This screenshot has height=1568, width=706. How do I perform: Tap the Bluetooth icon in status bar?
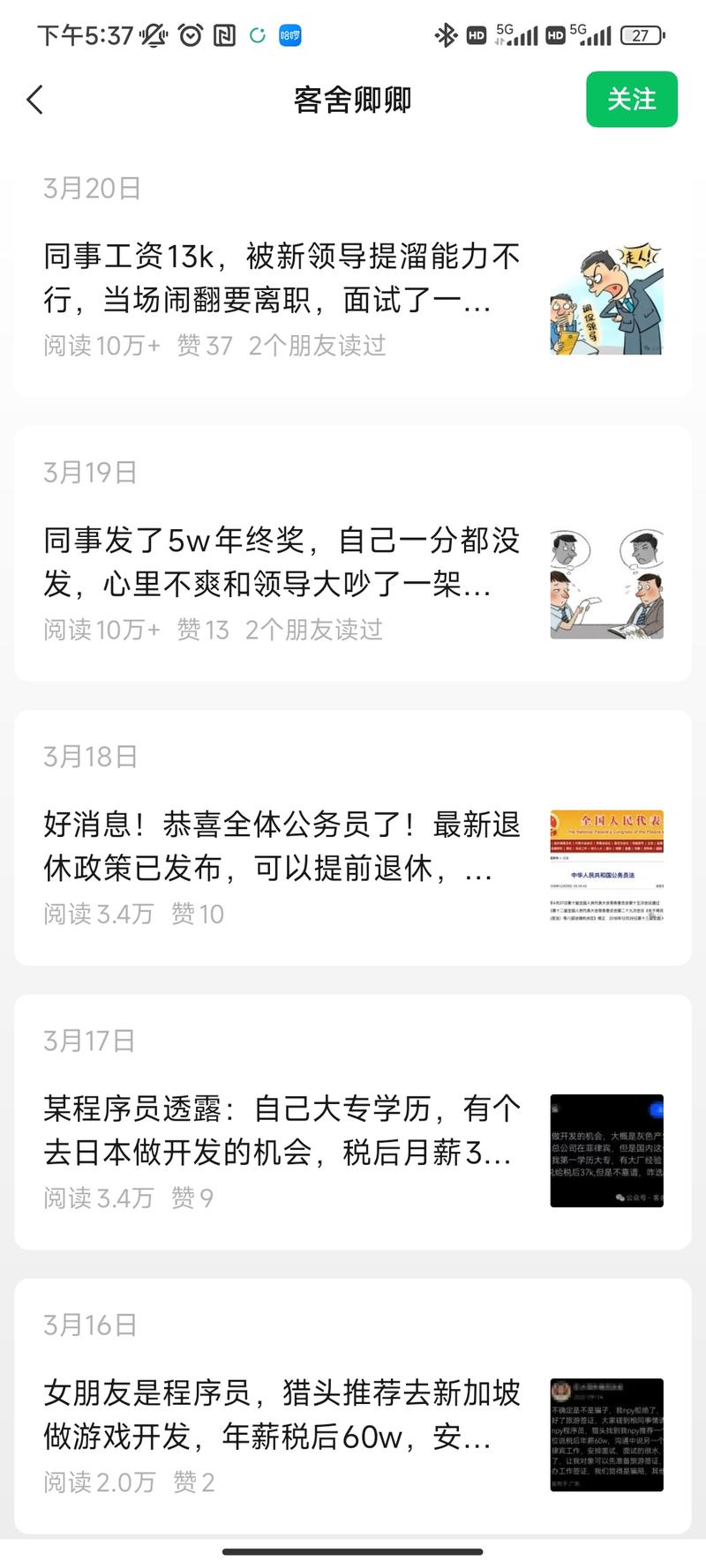pos(446,35)
